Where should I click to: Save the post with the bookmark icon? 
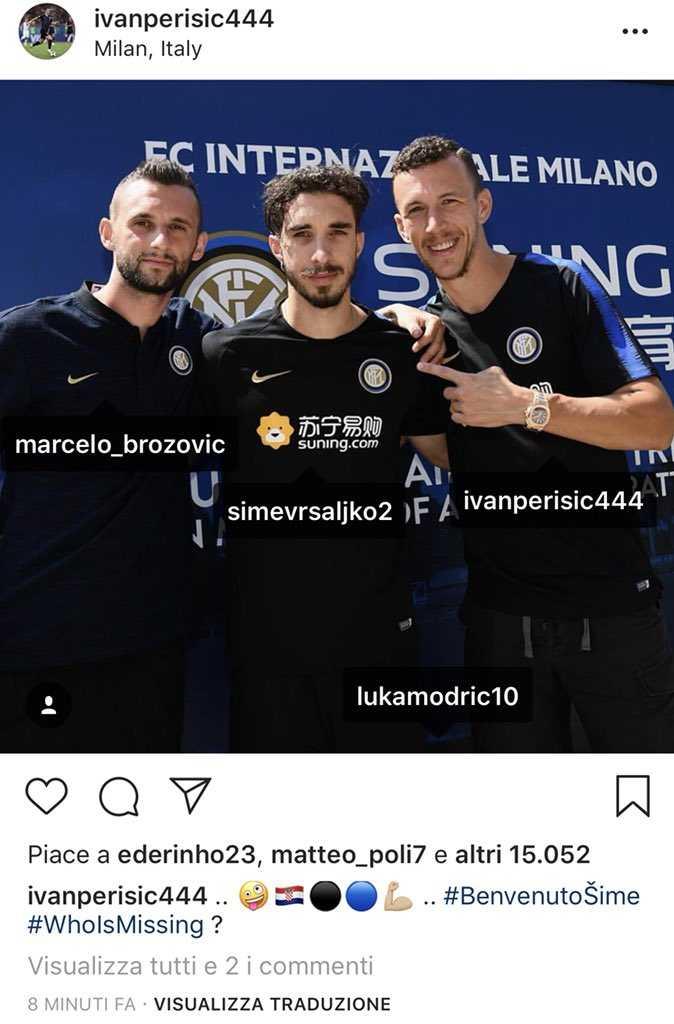[x=632, y=796]
